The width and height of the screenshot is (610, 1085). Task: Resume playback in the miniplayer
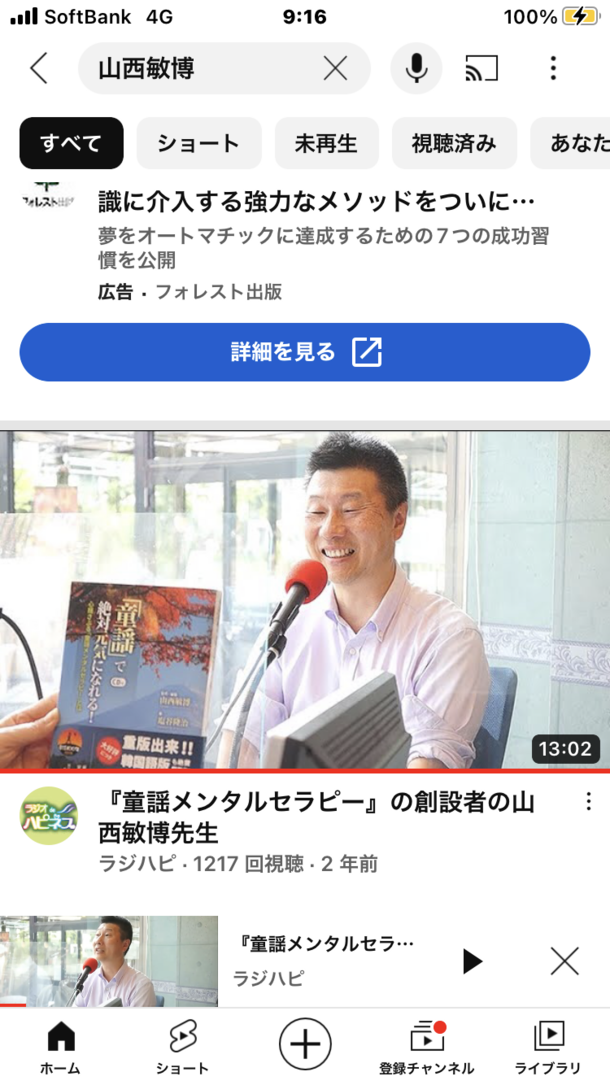tap(472, 961)
